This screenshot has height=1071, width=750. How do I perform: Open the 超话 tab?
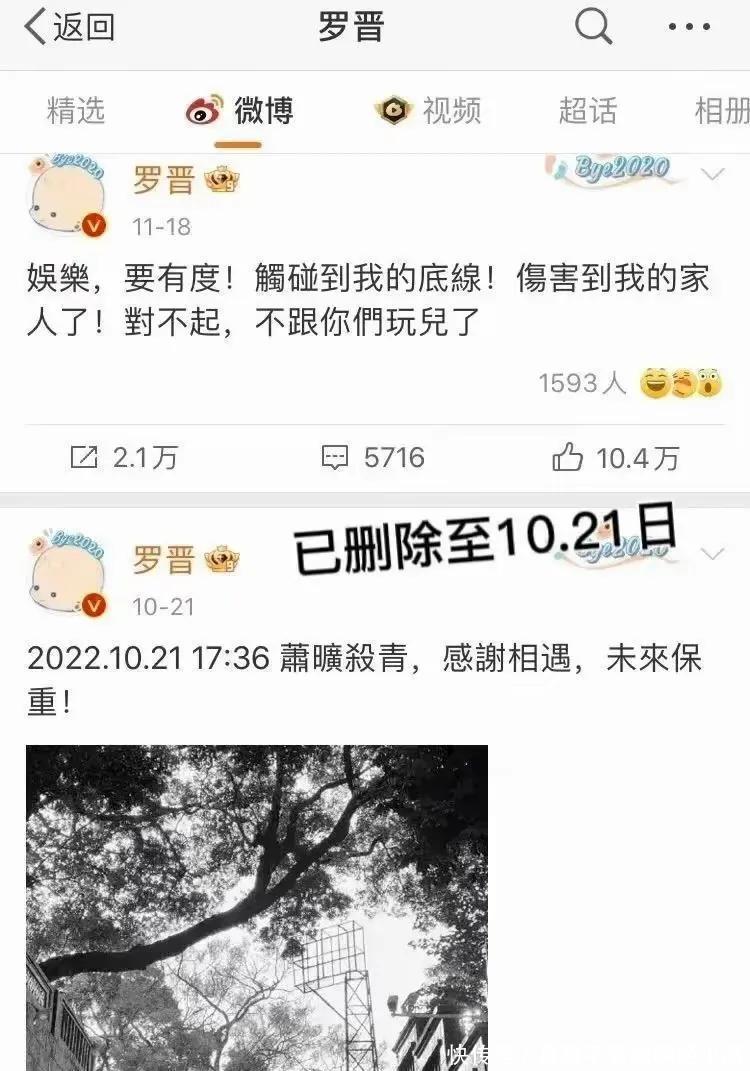pyautogui.click(x=587, y=111)
